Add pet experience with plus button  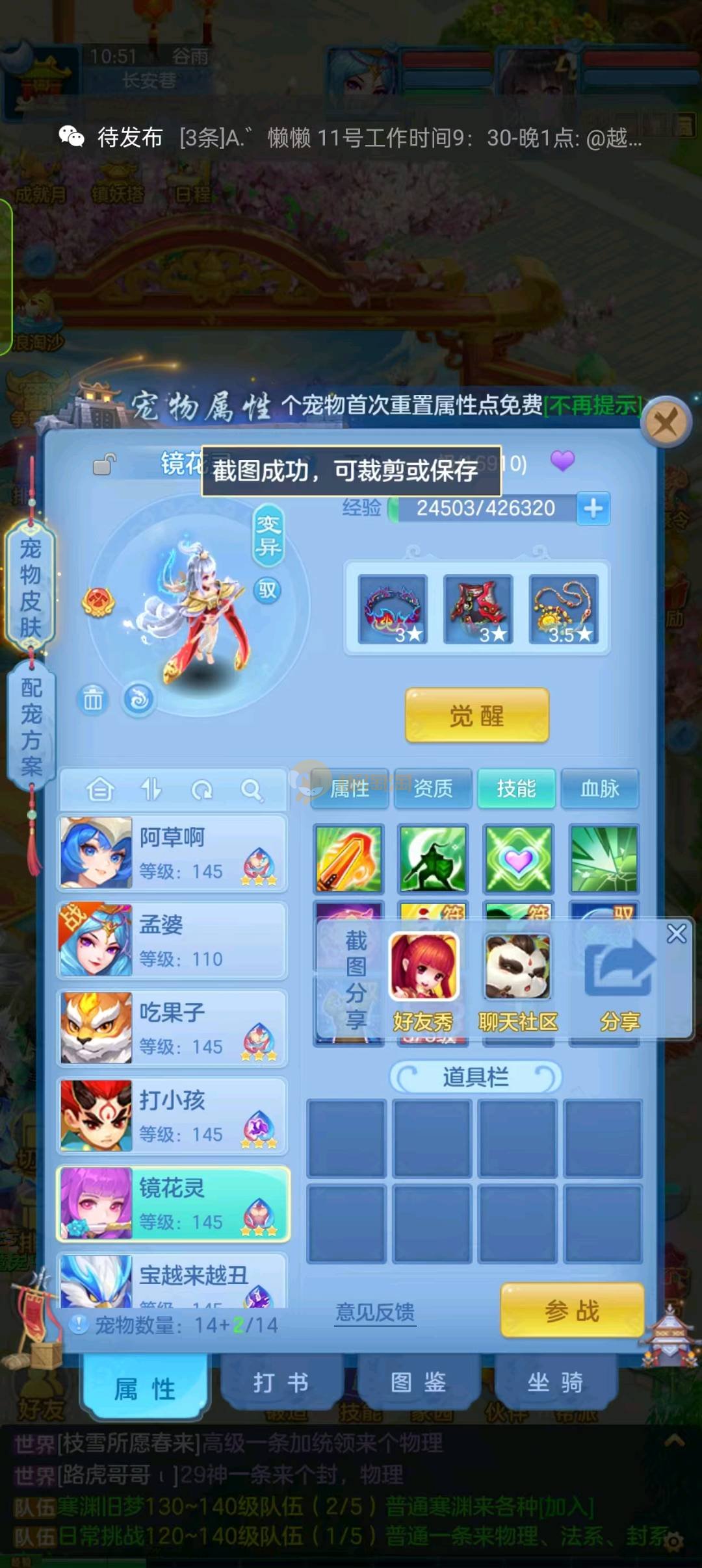pos(593,508)
